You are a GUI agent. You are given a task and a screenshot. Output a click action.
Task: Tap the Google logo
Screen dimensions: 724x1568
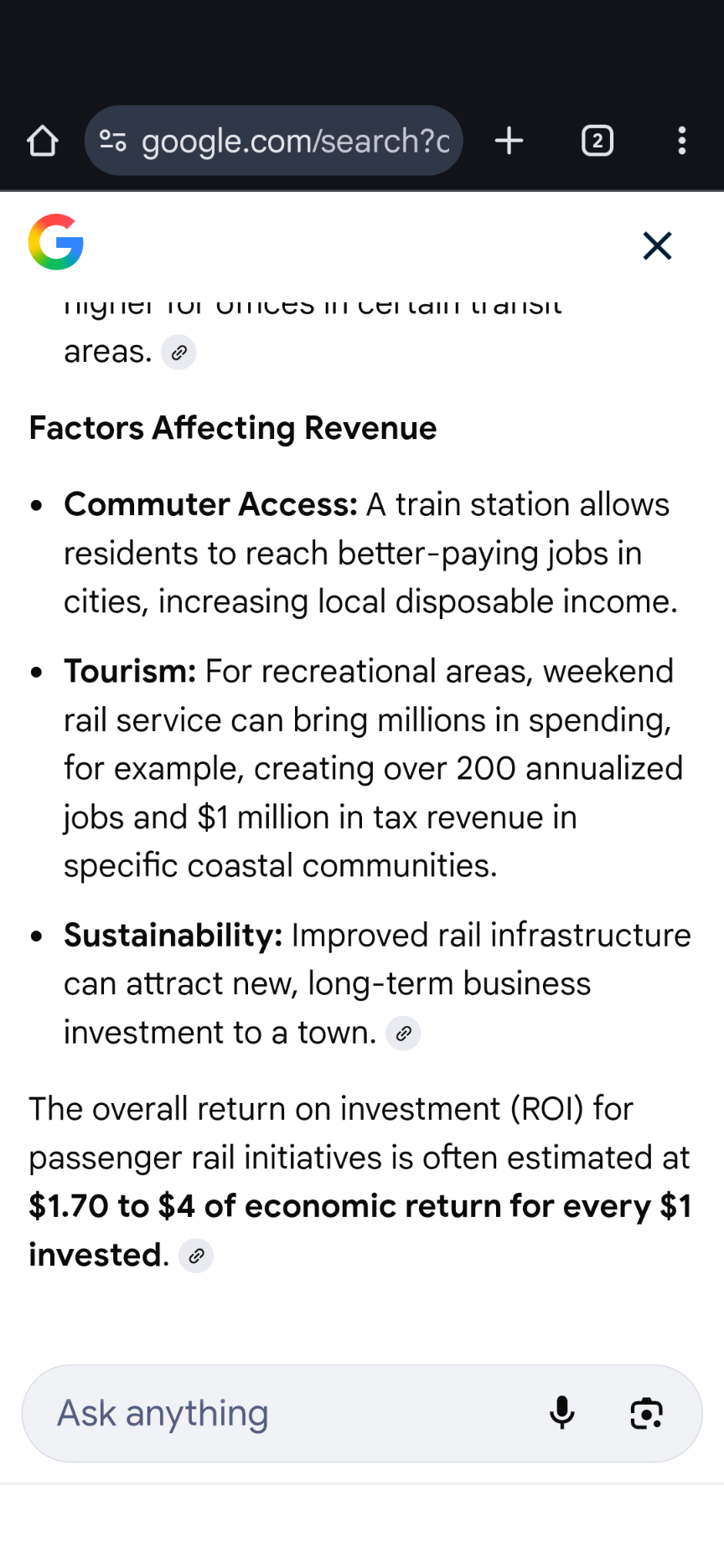(56, 242)
